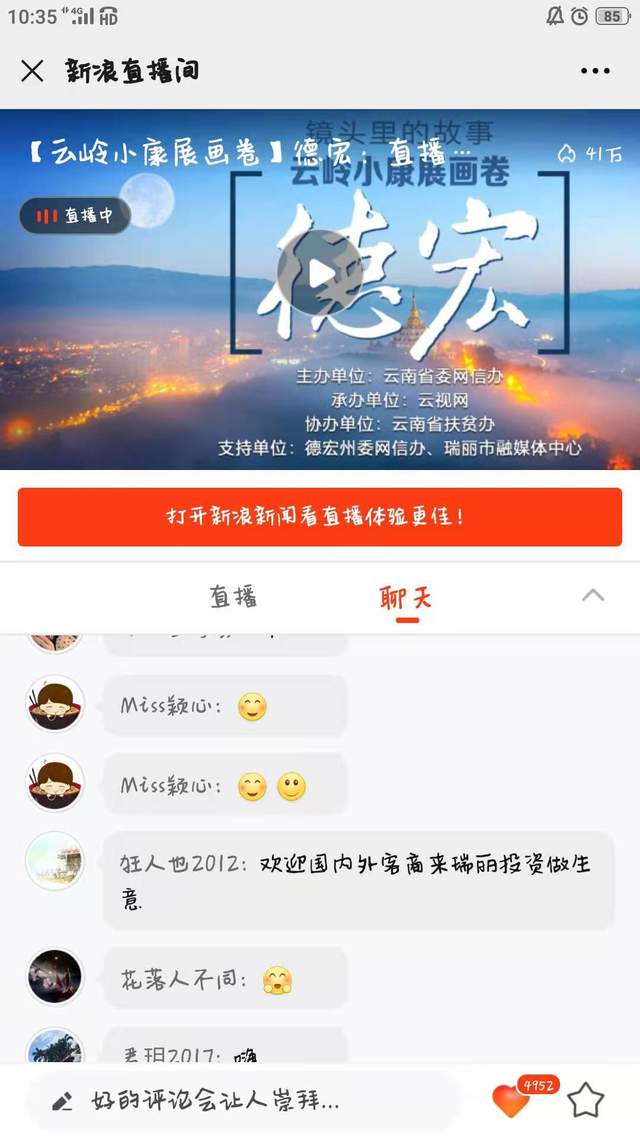Viewport: 640px width, 1138px height.
Task: Open the three-dot overflow menu
Action: pos(594,71)
